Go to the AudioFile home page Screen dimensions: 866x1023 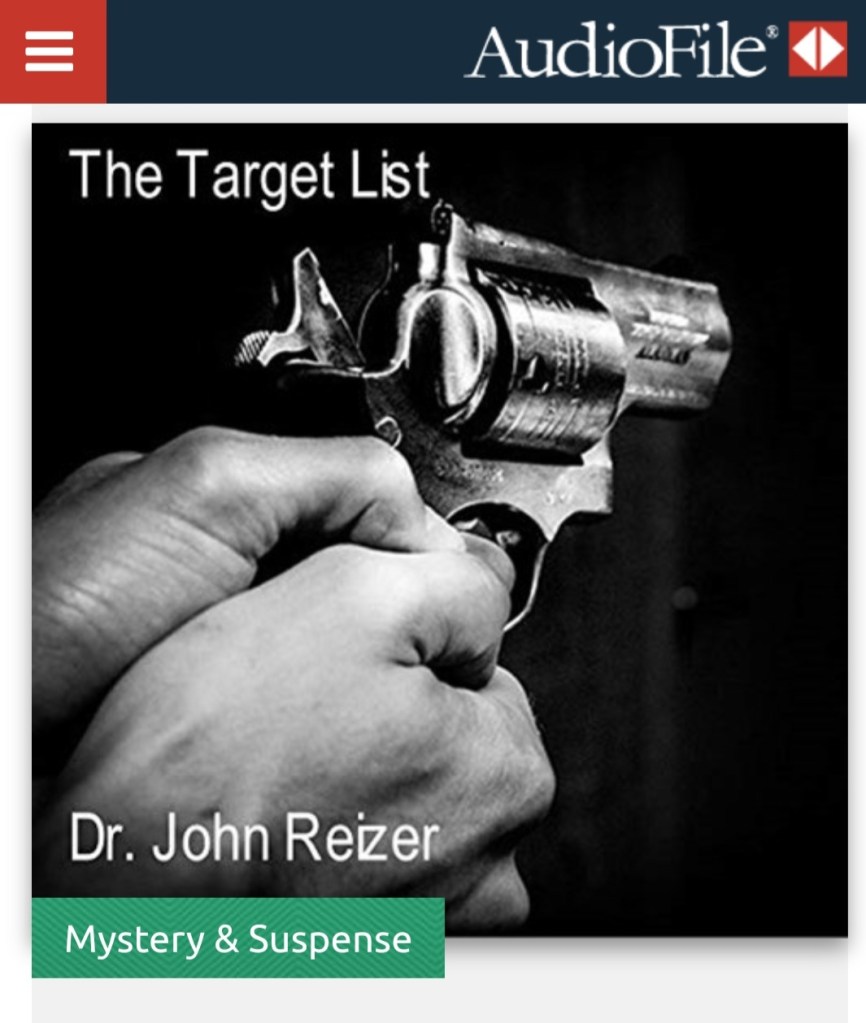(655, 51)
